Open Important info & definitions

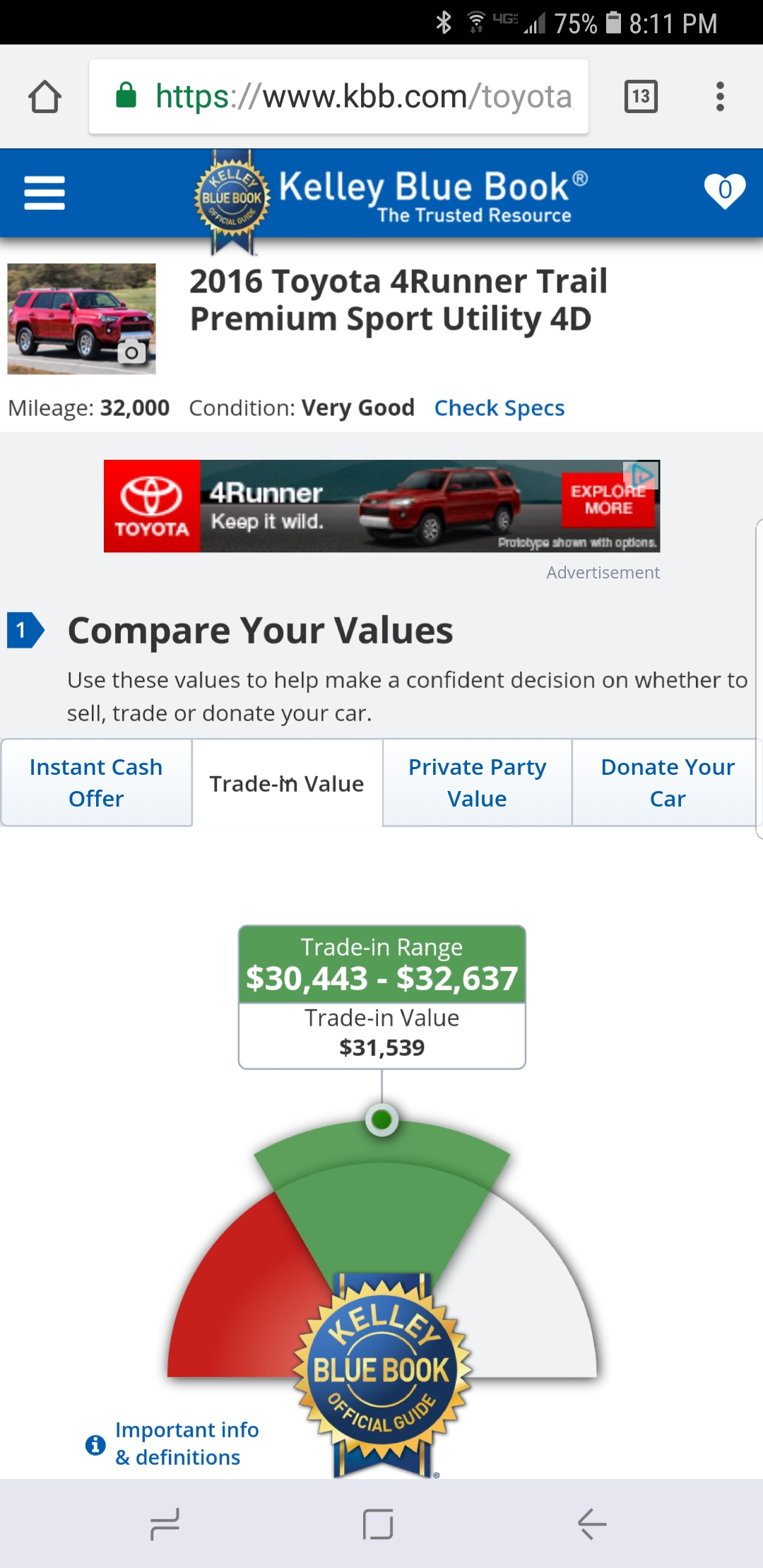coord(187,1443)
